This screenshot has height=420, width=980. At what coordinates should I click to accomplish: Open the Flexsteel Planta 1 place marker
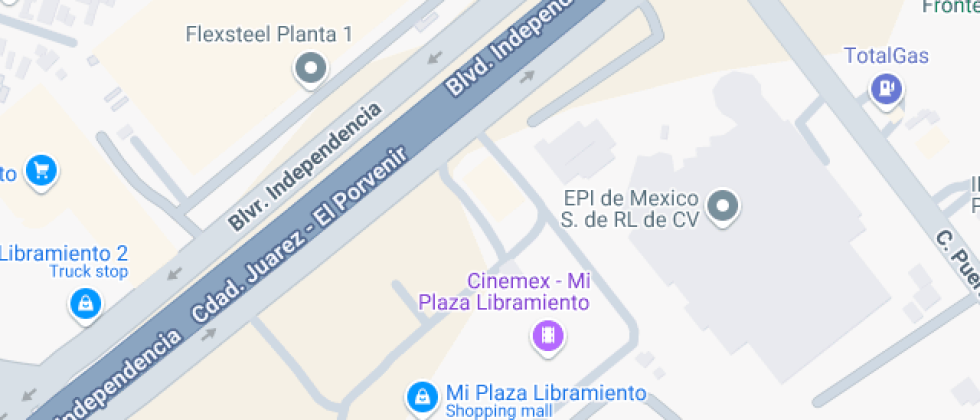click(311, 69)
